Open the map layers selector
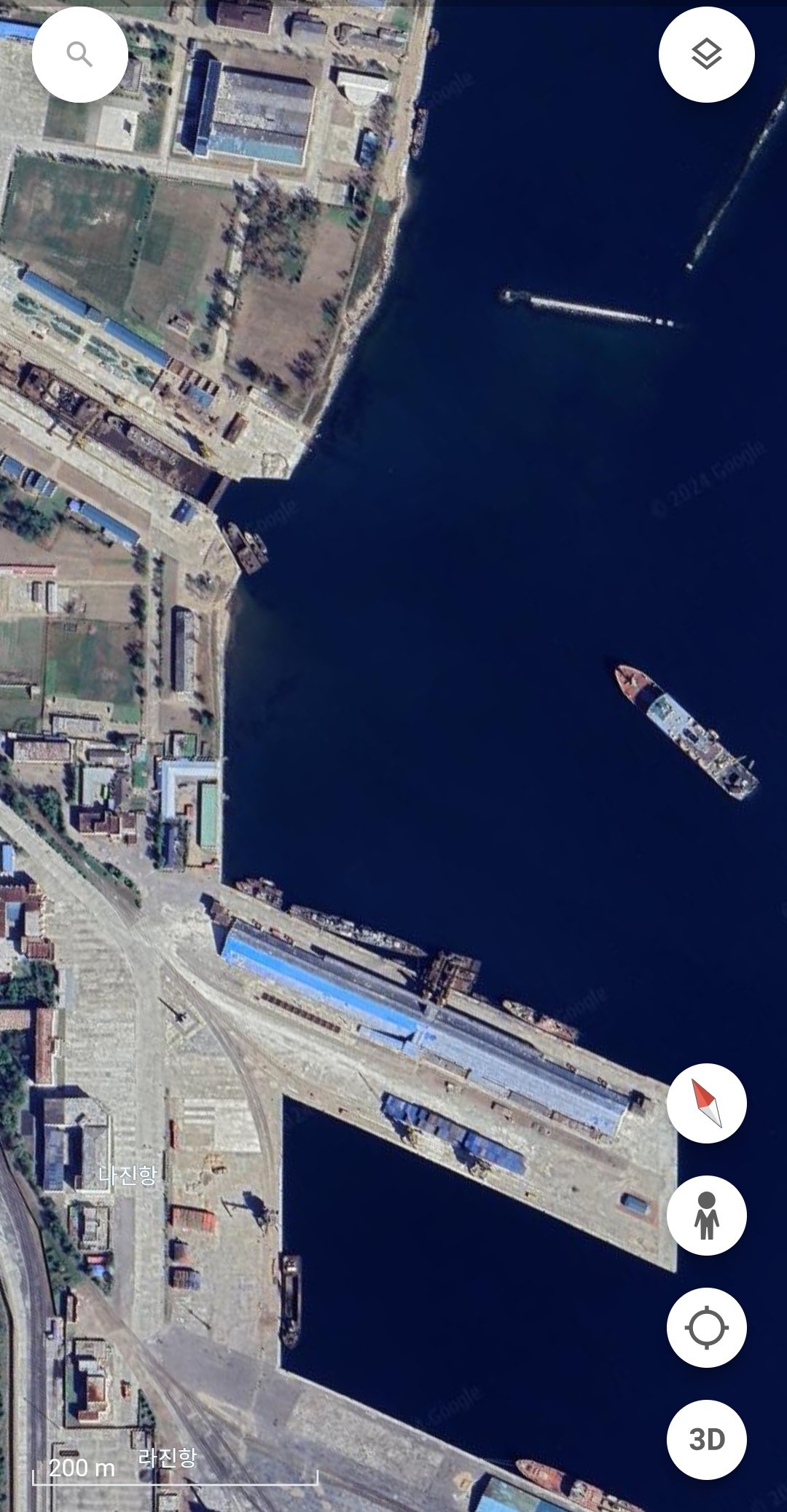The width and height of the screenshot is (787, 1512). [706, 55]
